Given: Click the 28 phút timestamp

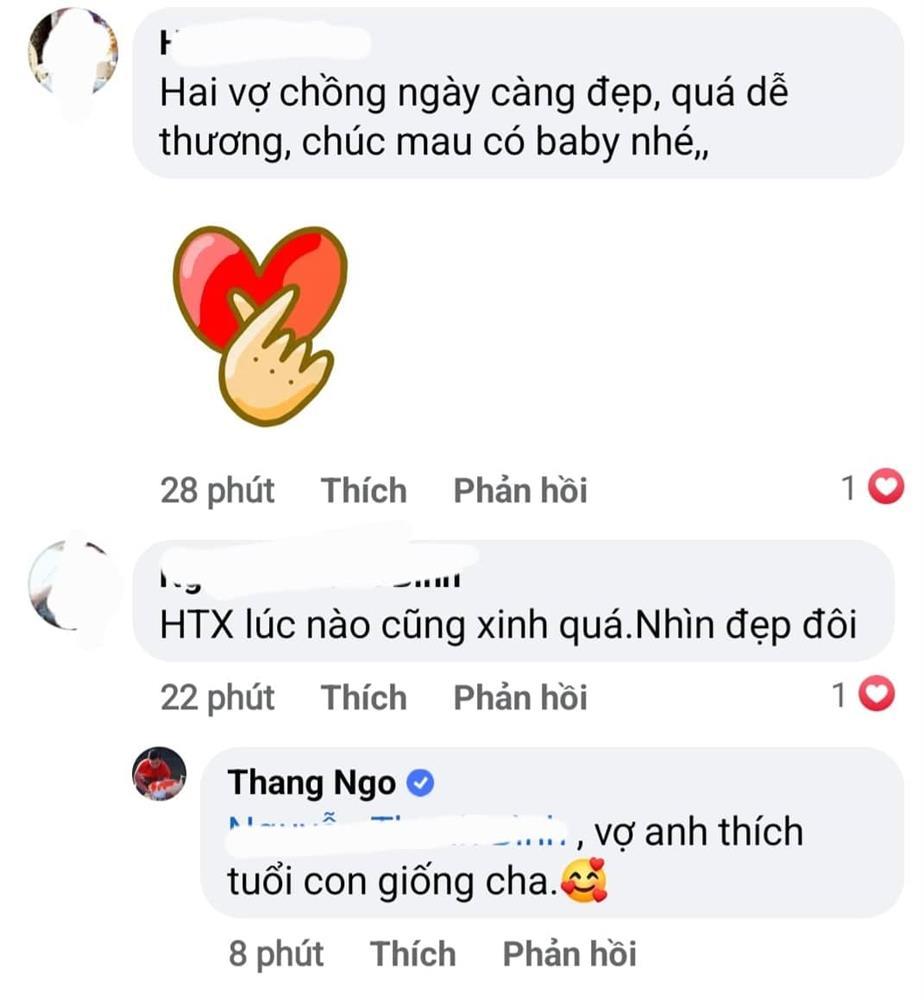Looking at the screenshot, I should [x=218, y=489].
